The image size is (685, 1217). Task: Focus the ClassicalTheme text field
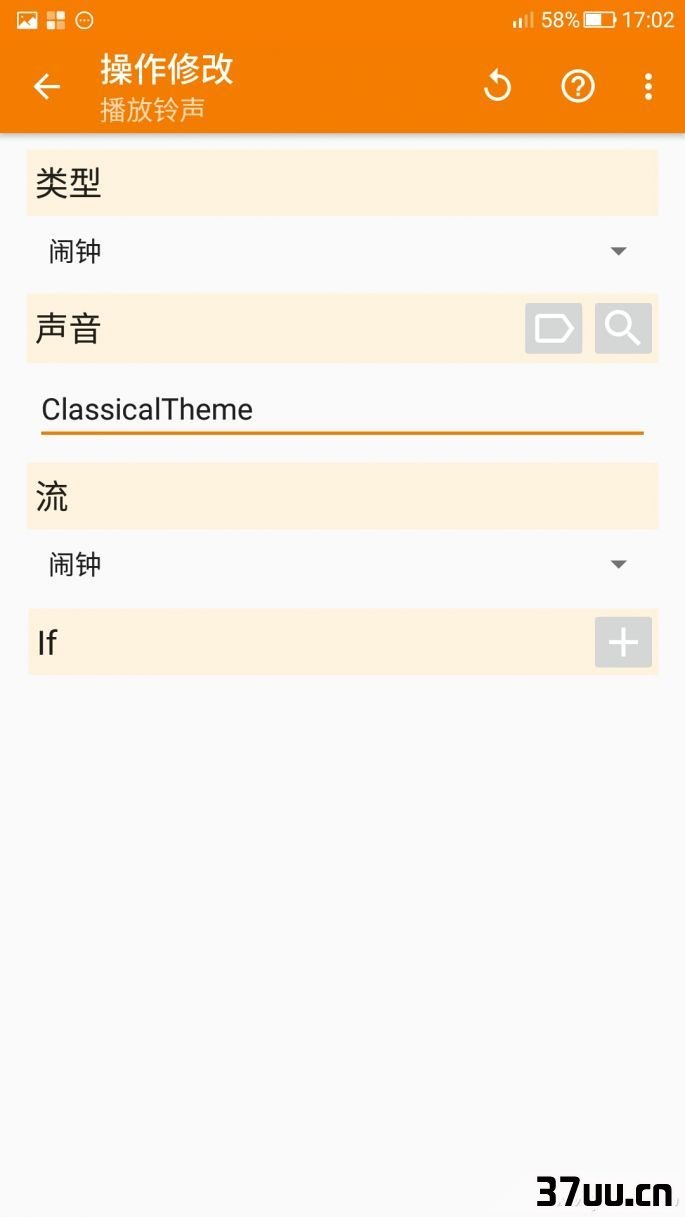coord(342,410)
